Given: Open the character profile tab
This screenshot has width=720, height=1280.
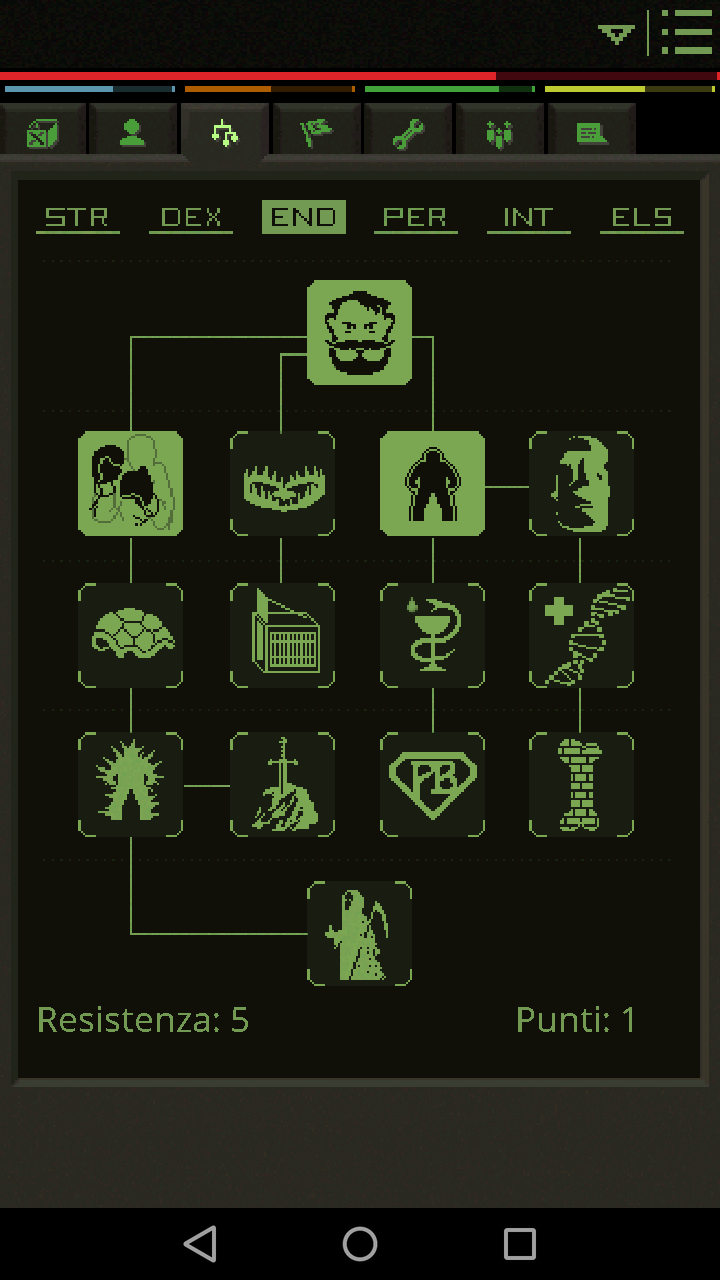Looking at the screenshot, I should coord(133,133).
